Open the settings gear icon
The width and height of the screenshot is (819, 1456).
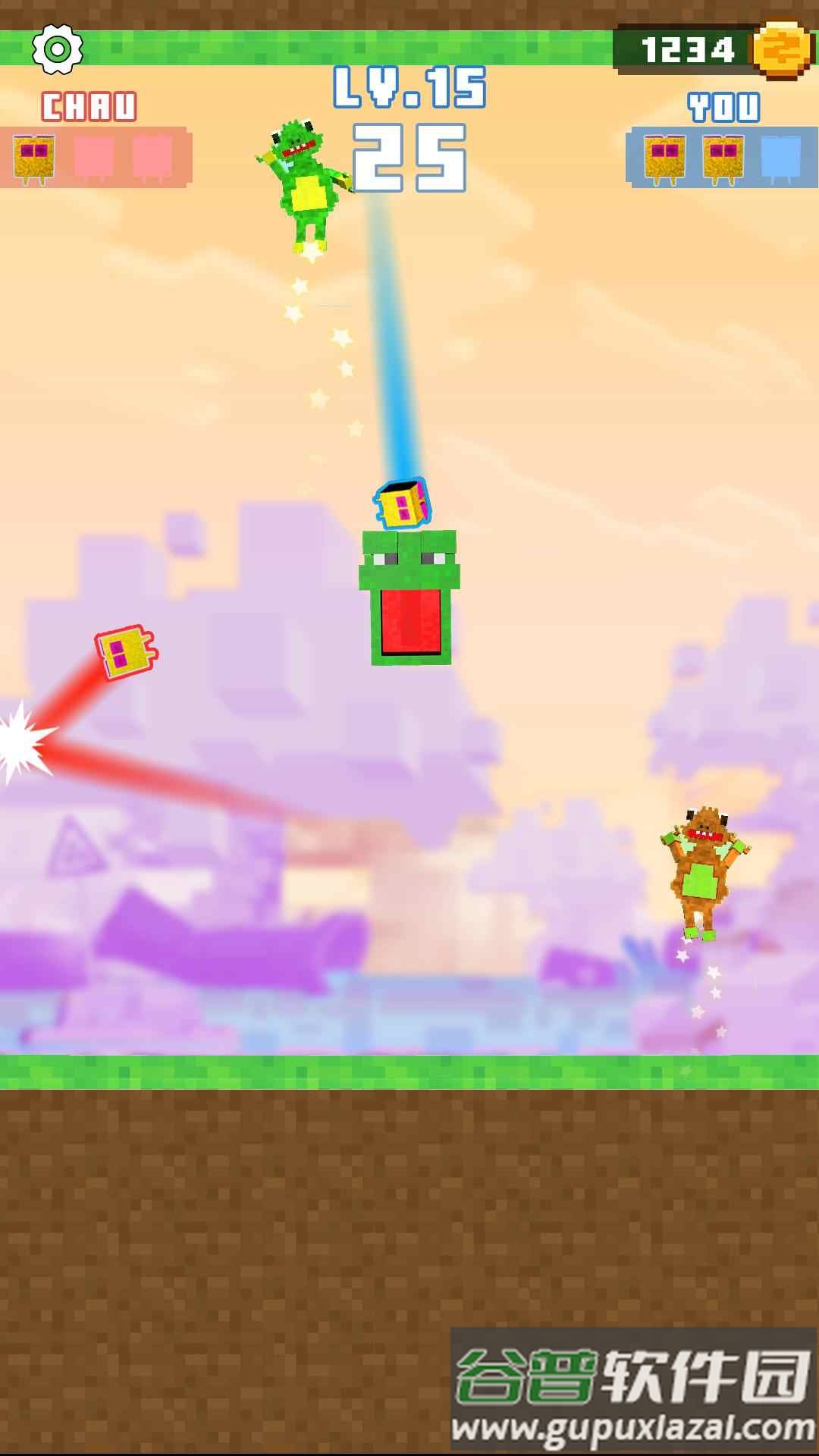57,49
